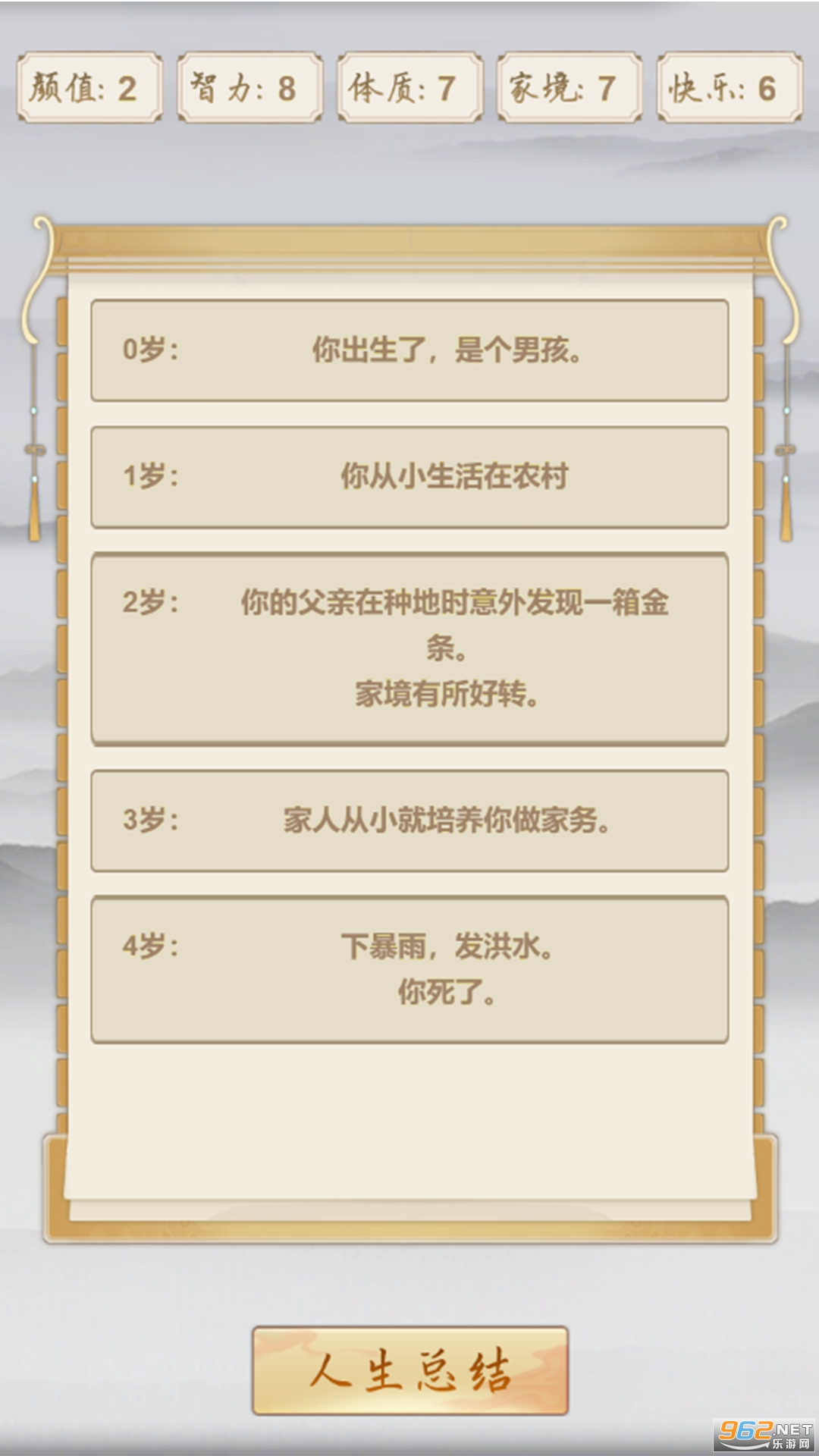
Task: Click the 体质 stat badge showing 7
Action: pyautogui.click(x=413, y=89)
